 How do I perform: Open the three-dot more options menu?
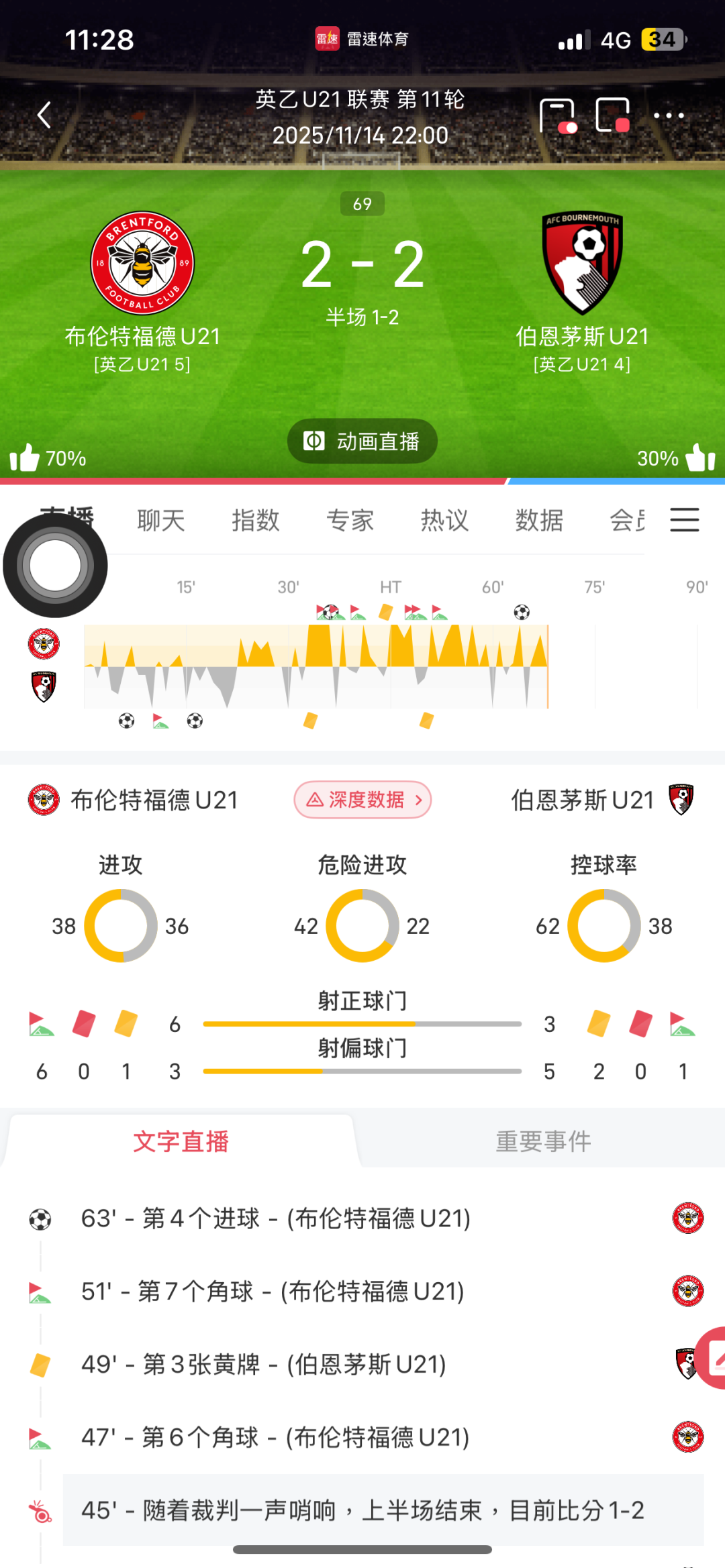pyautogui.click(x=669, y=115)
